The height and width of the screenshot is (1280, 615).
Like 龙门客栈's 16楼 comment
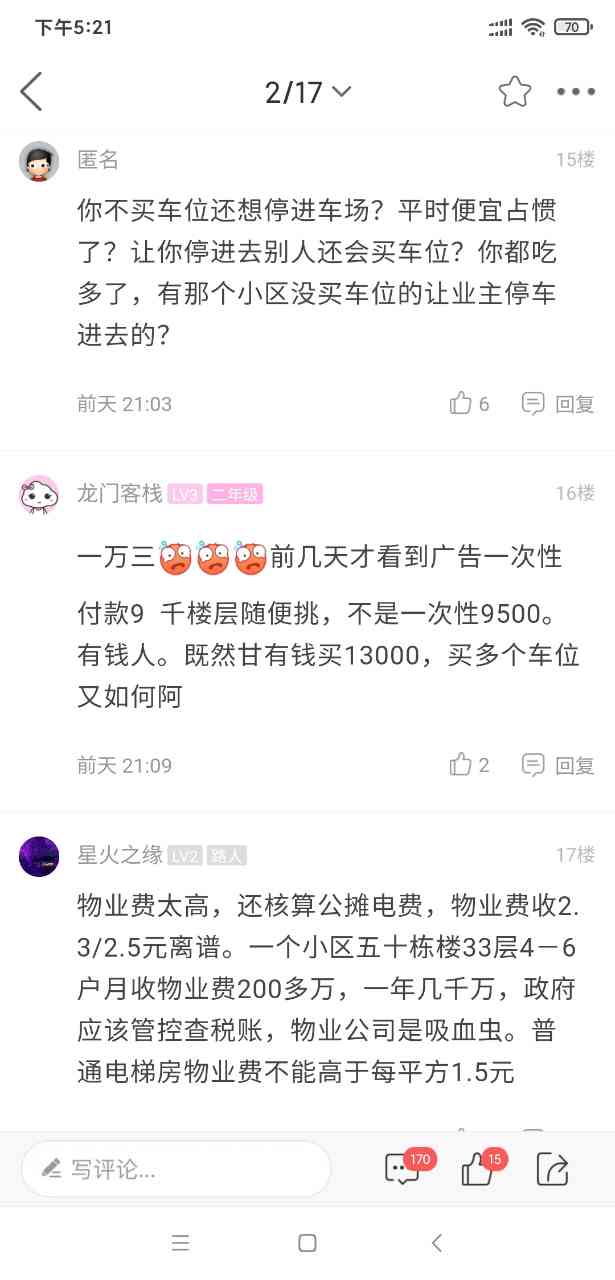[469, 765]
